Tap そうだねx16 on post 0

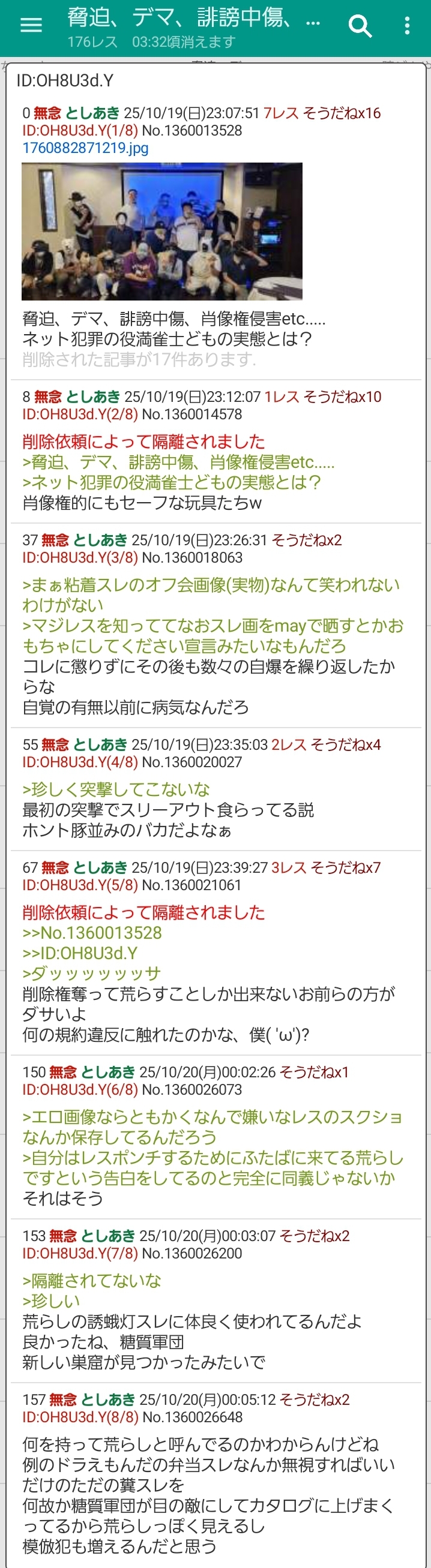click(x=342, y=113)
